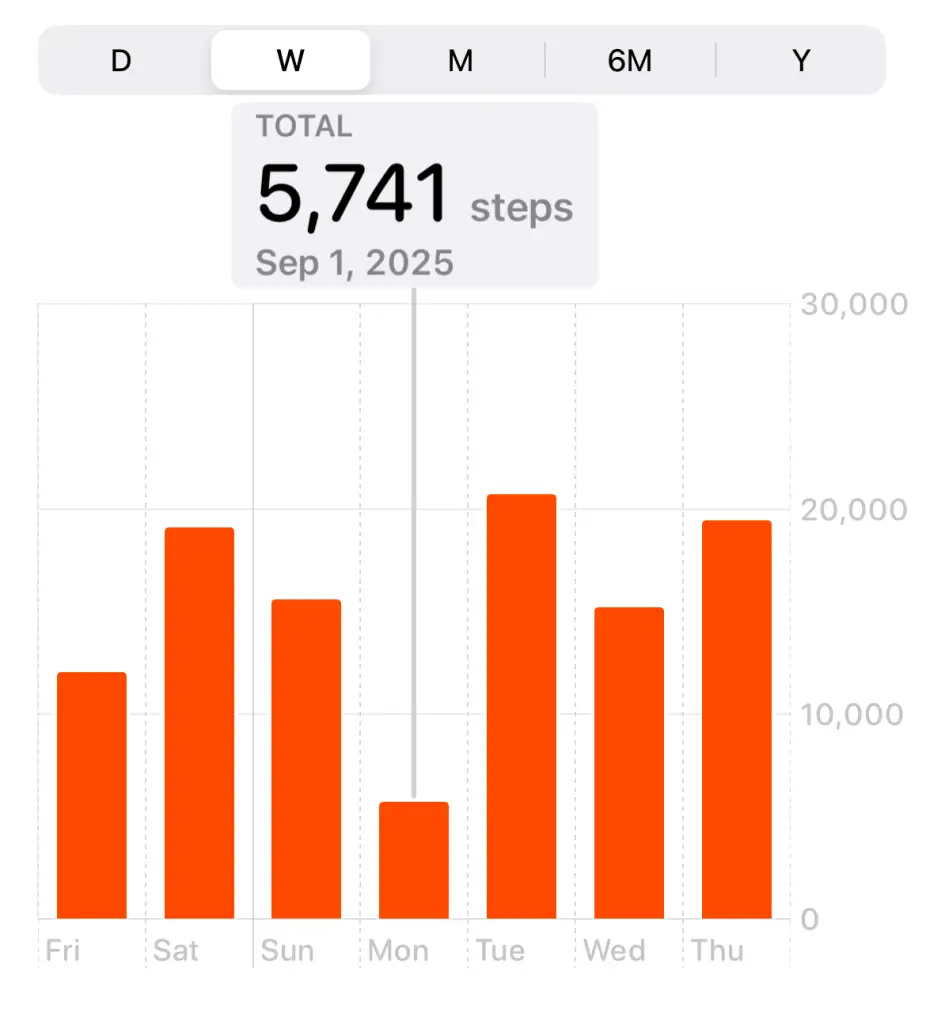
Task: Switch to the Y yearly view
Action: [x=800, y=61]
